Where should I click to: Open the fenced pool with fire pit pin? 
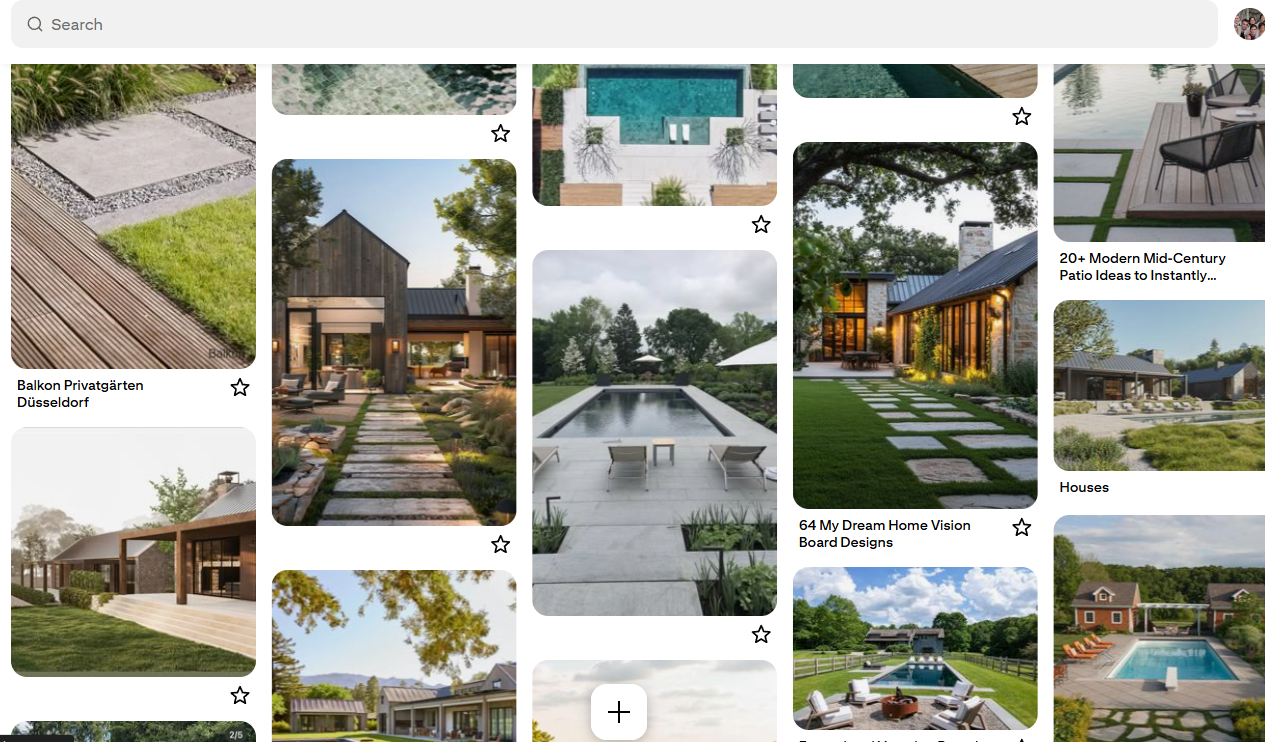coord(915,648)
